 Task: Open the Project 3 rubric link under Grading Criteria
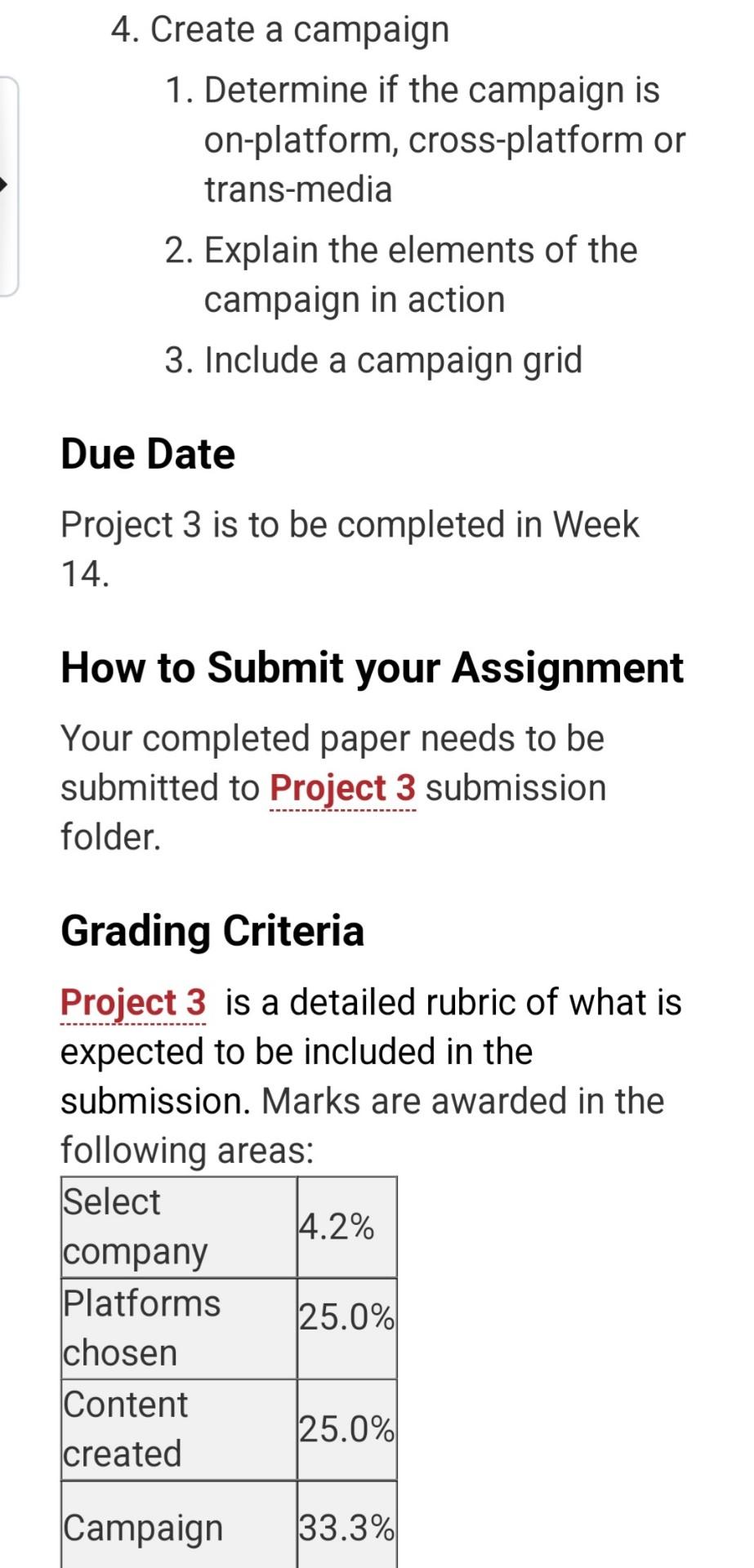click(x=133, y=1002)
